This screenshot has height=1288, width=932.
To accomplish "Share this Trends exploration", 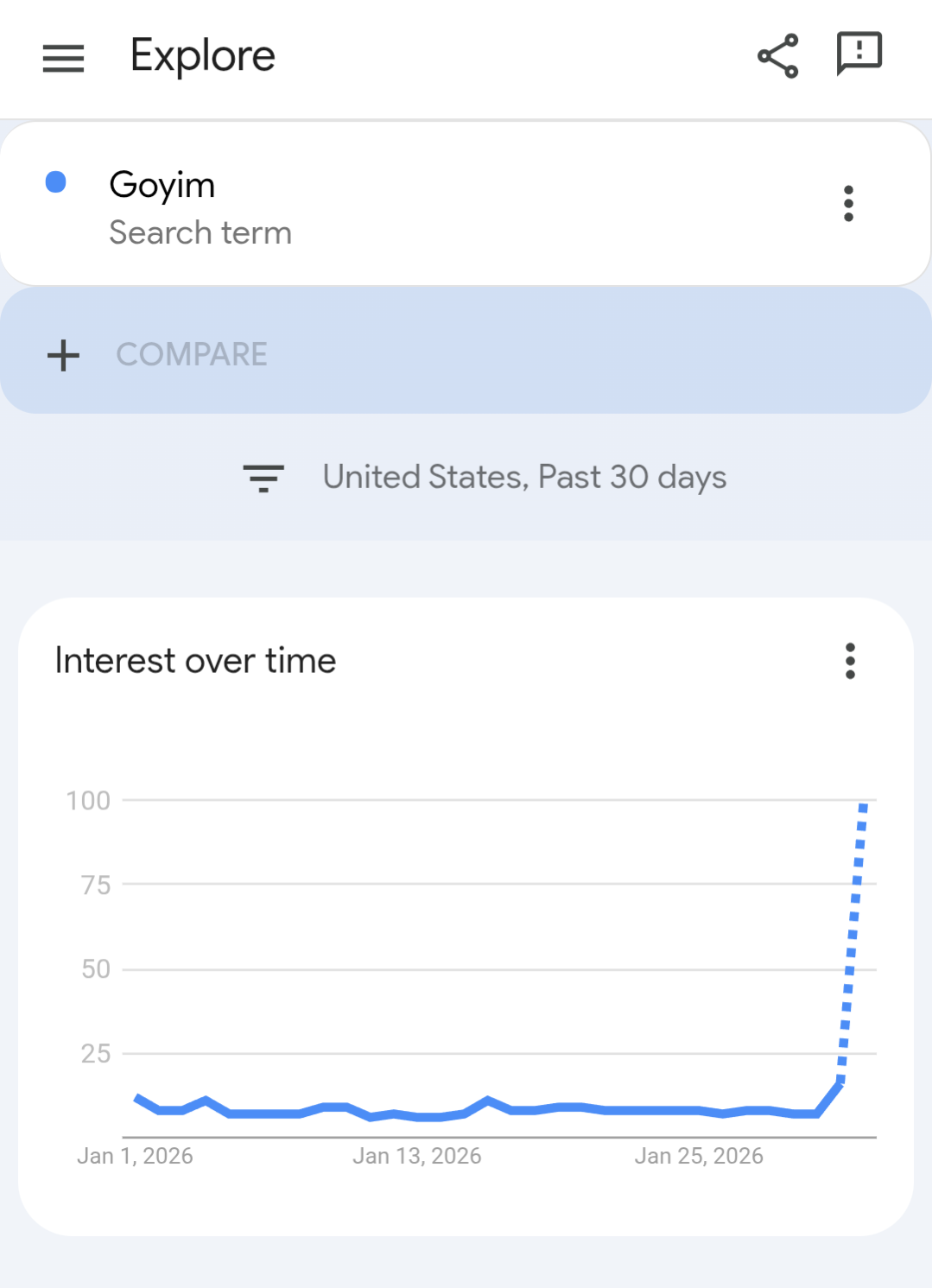I will click(x=777, y=56).
